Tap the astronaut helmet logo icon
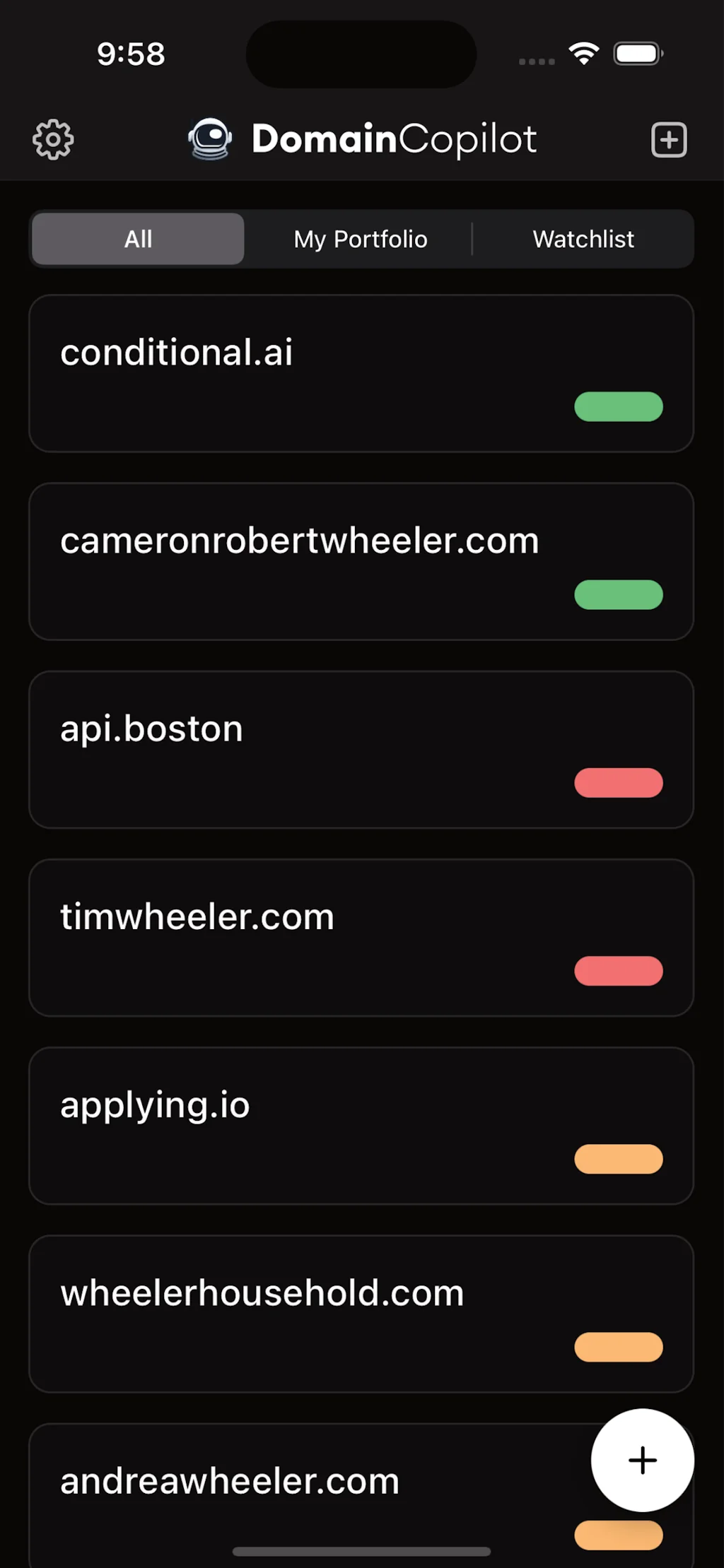This screenshot has height=1568, width=724. point(209,139)
